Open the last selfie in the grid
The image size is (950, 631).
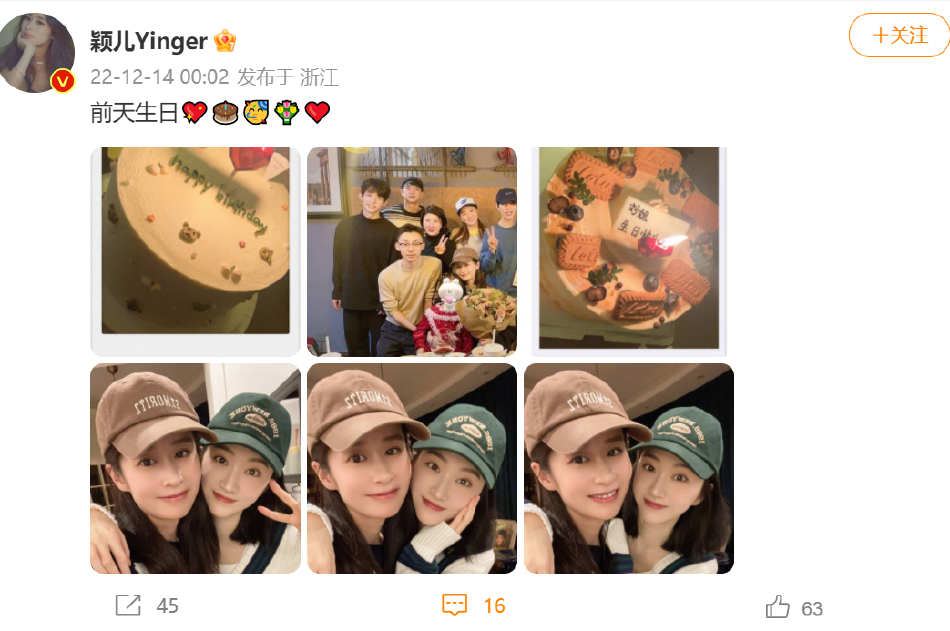pos(629,468)
